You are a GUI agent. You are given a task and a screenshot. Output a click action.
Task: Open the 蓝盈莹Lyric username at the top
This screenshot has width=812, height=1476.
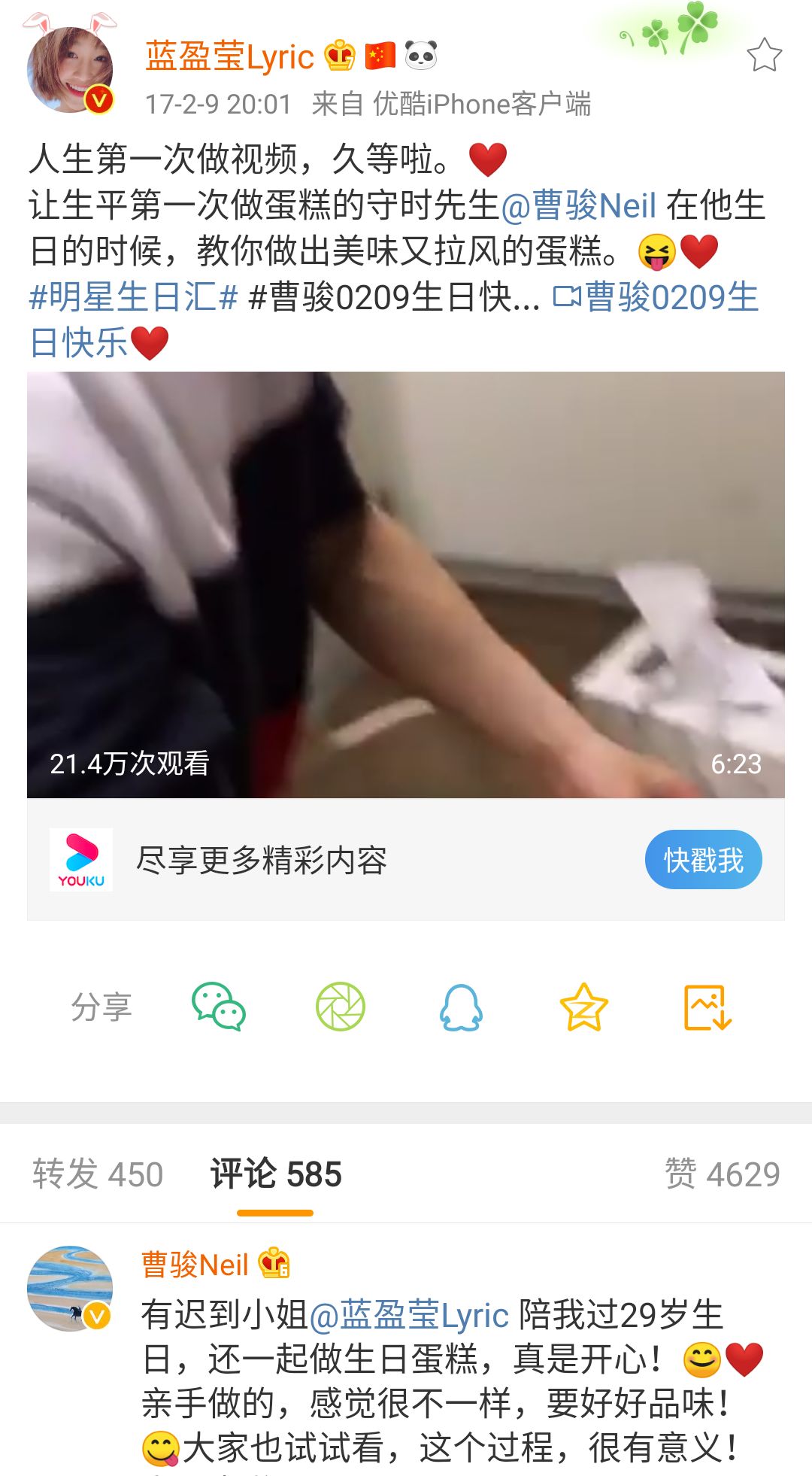coord(229,57)
